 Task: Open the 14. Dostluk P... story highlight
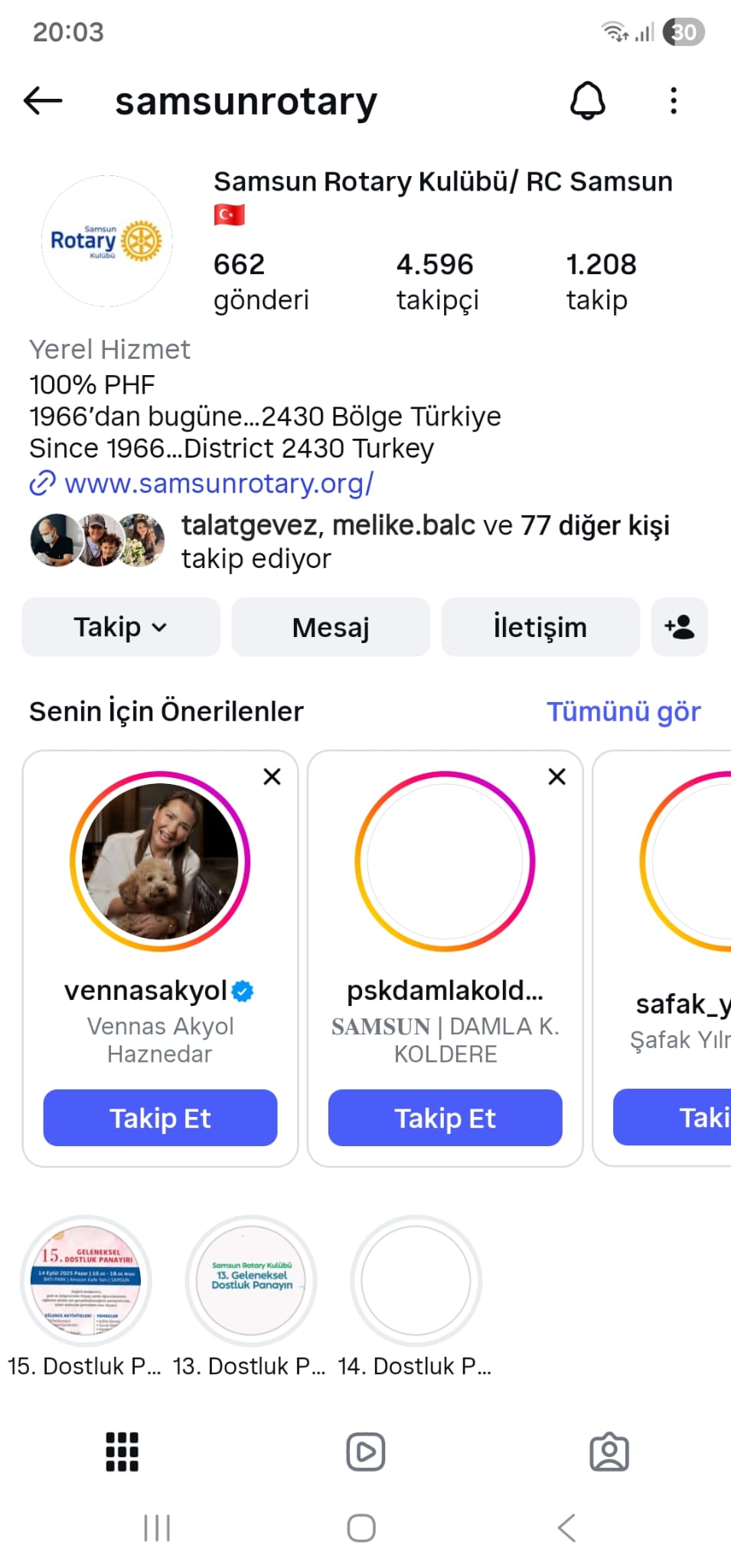pyautogui.click(x=416, y=1280)
